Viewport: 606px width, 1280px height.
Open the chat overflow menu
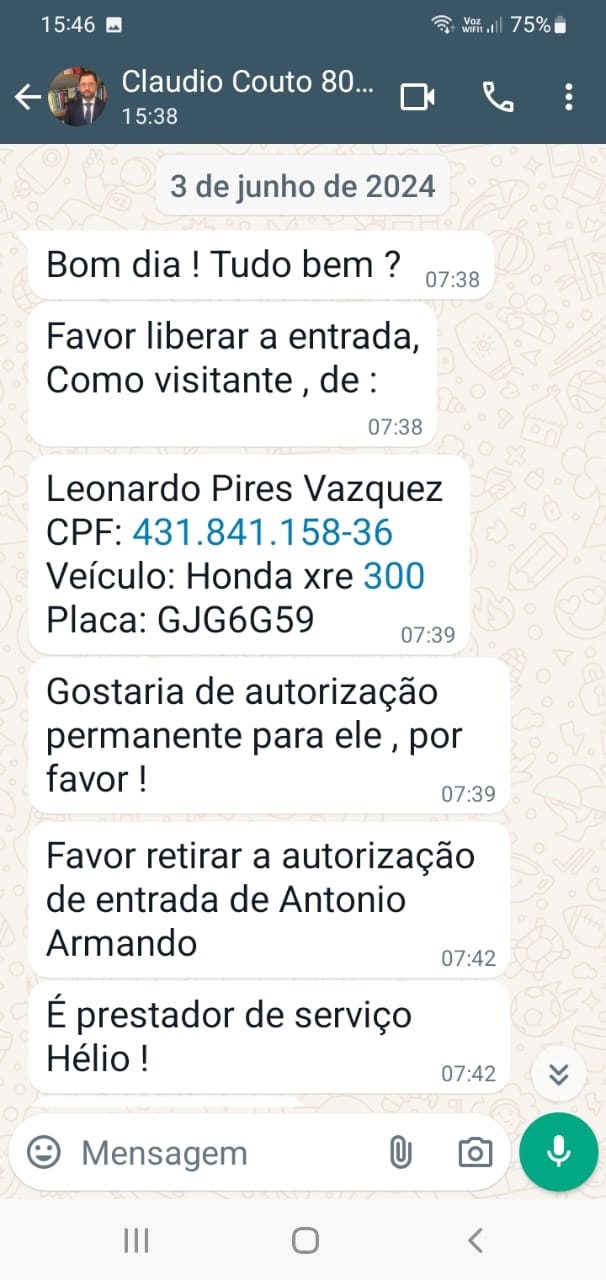point(568,97)
